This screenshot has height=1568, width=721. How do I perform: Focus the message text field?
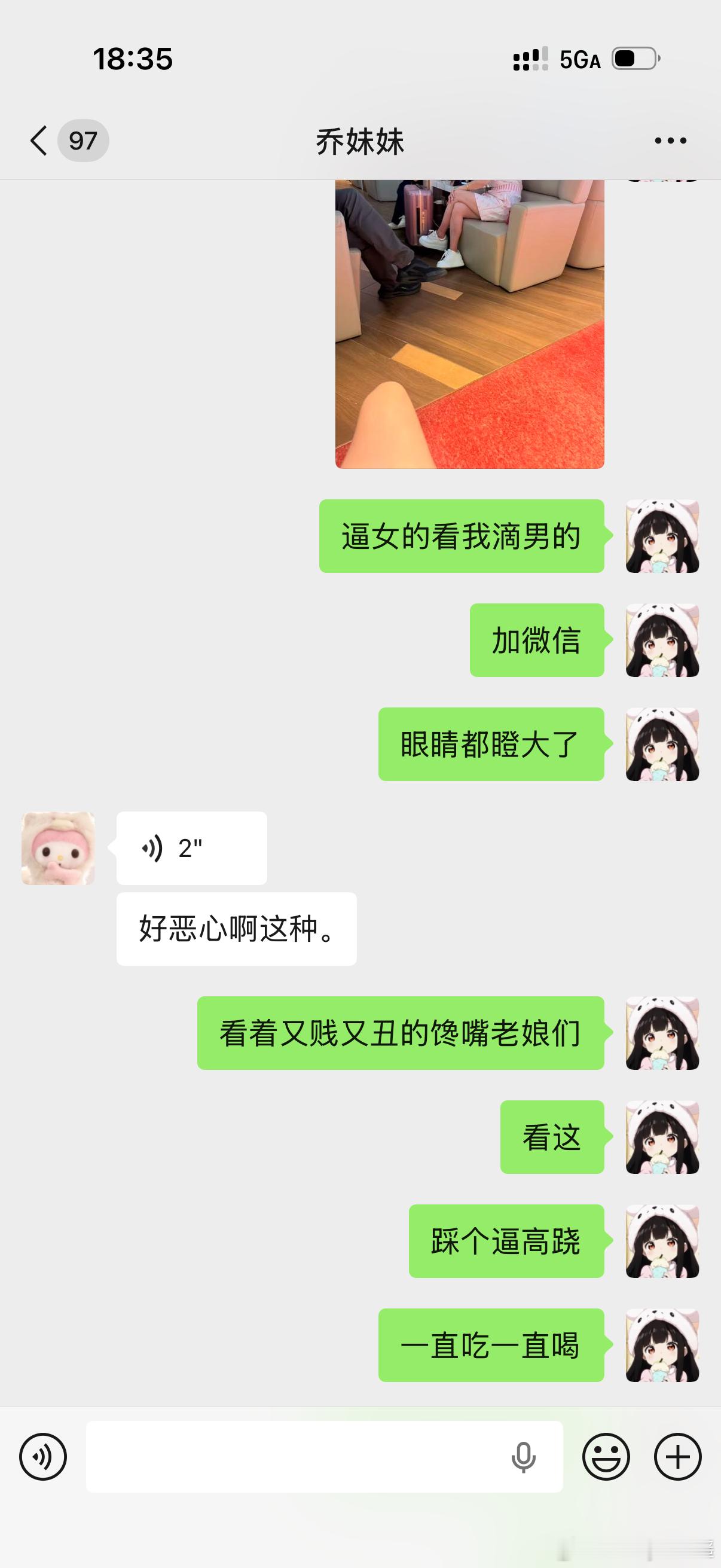[x=324, y=1457]
